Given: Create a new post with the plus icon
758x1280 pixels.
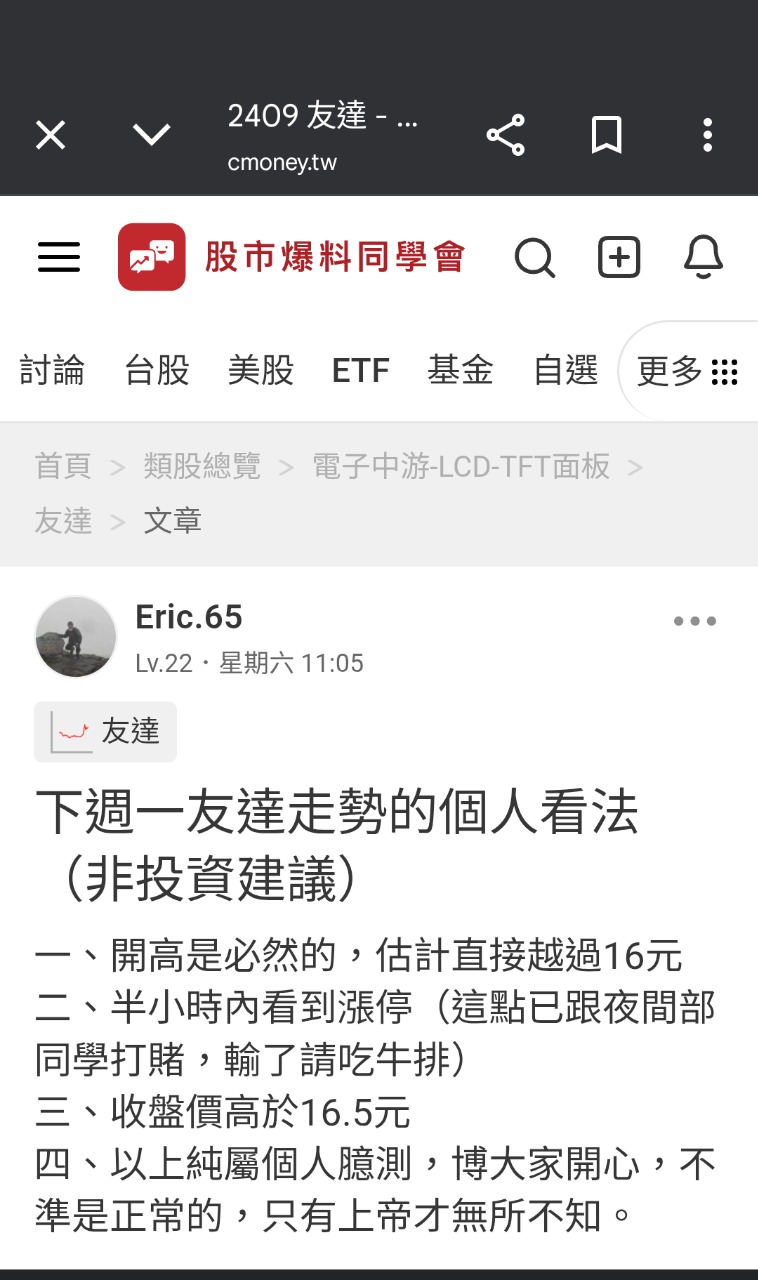Looking at the screenshot, I should tap(619, 258).
